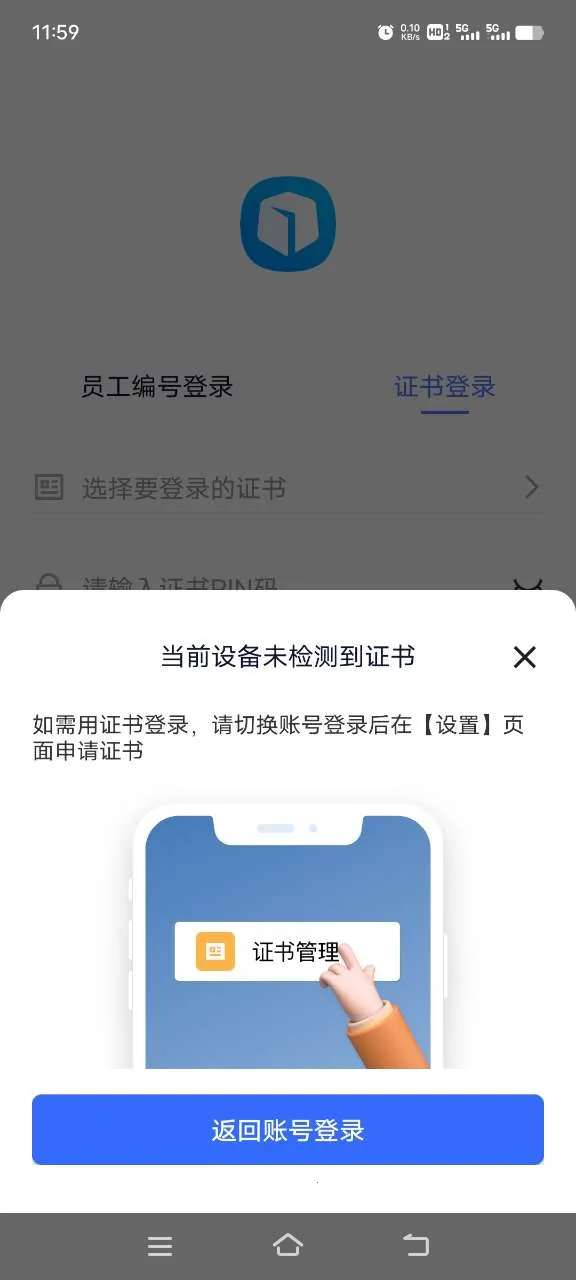Select the 证书登录 tab

(445, 387)
